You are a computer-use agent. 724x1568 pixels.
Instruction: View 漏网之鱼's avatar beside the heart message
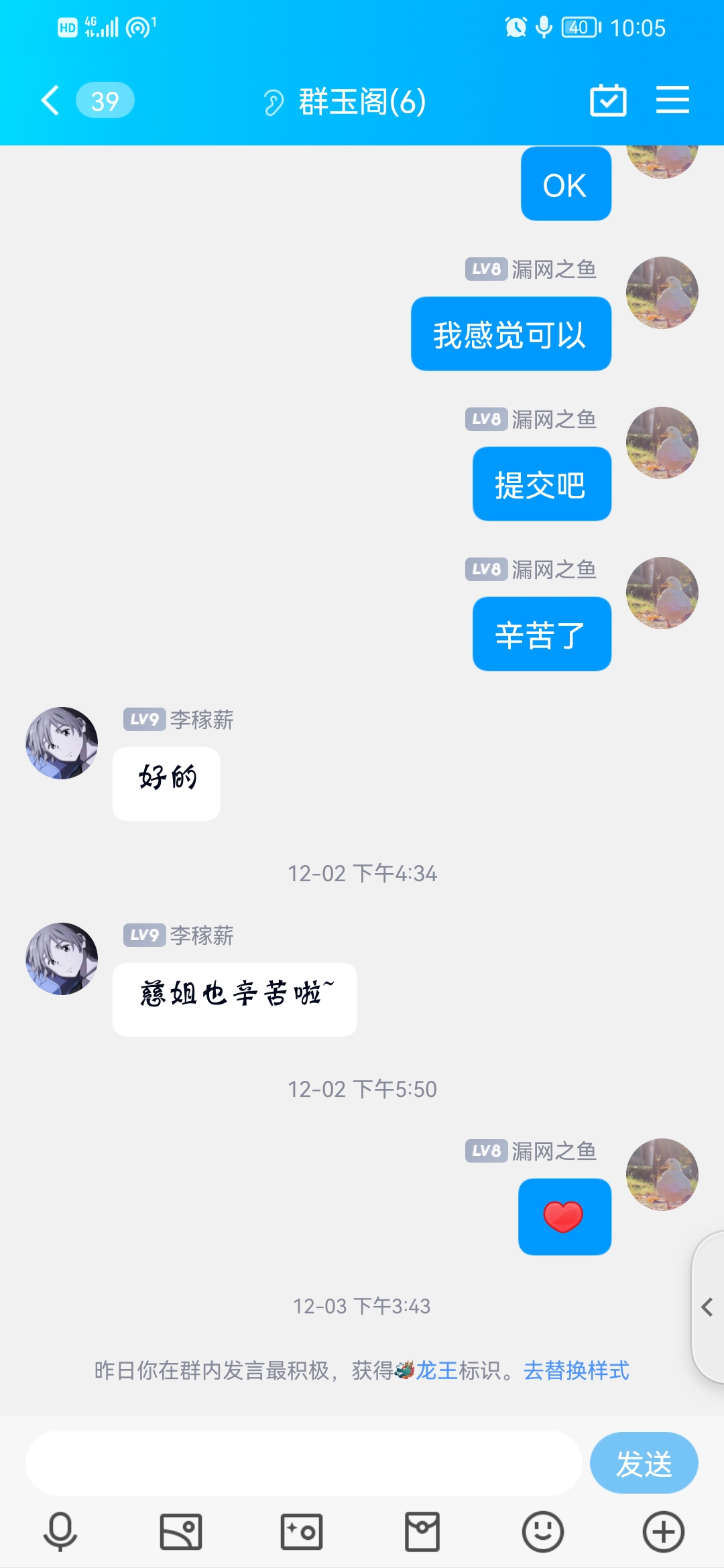point(662,1175)
